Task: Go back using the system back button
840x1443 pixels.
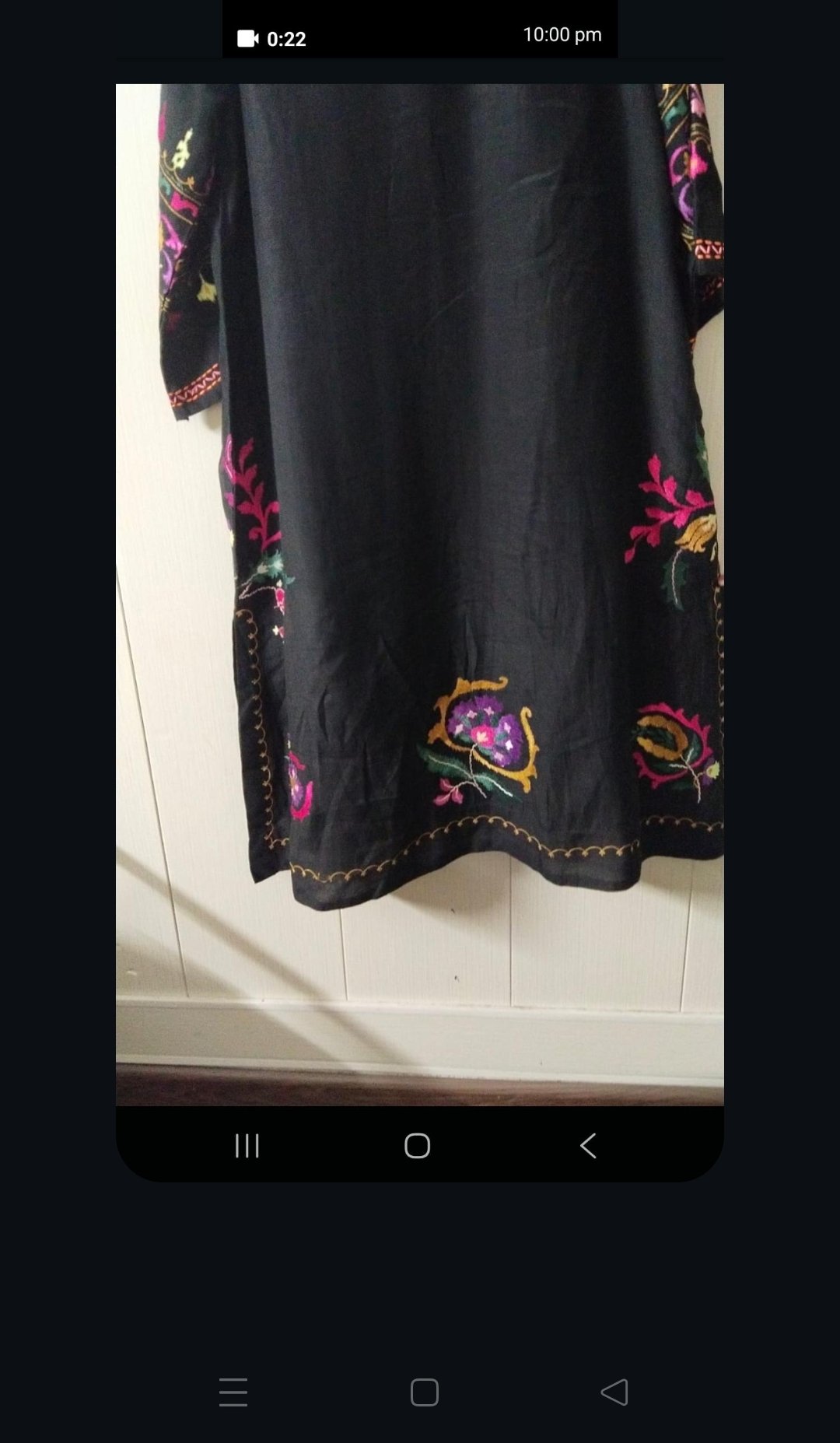Action: [614, 1392]
